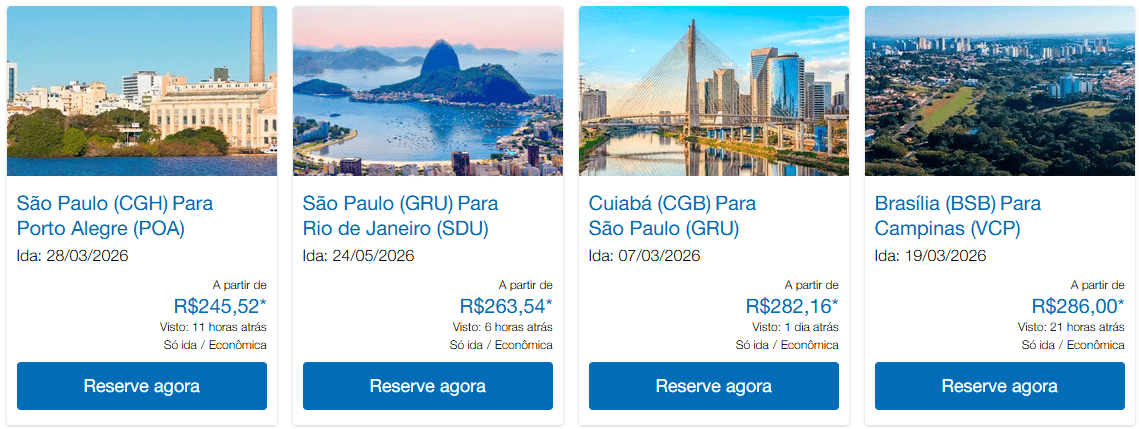Viewport: 1139px width, 429px height.
Task: Book the Brasília to Campinas flight
Action: (x=1000, y=386)
